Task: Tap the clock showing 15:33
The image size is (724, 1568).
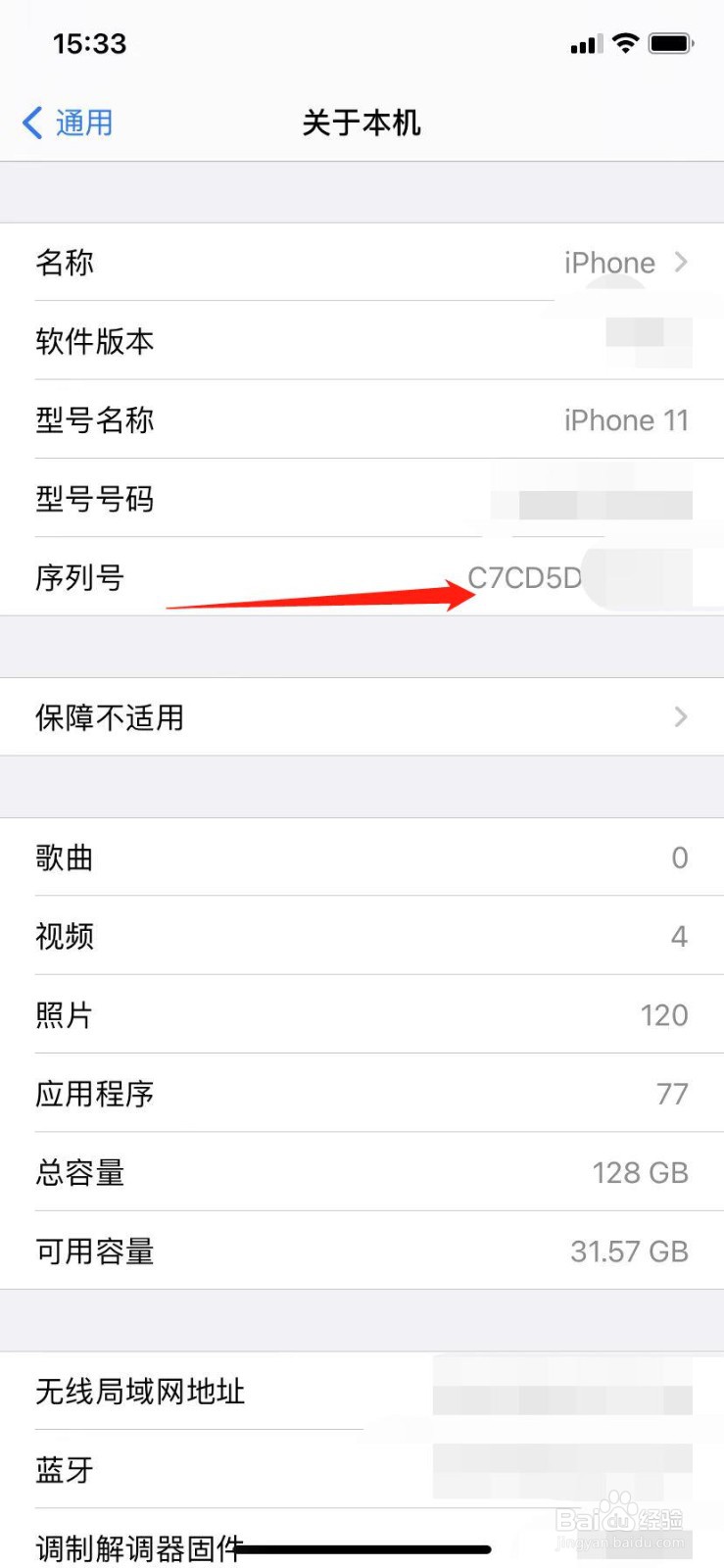Action: (90, 42)
